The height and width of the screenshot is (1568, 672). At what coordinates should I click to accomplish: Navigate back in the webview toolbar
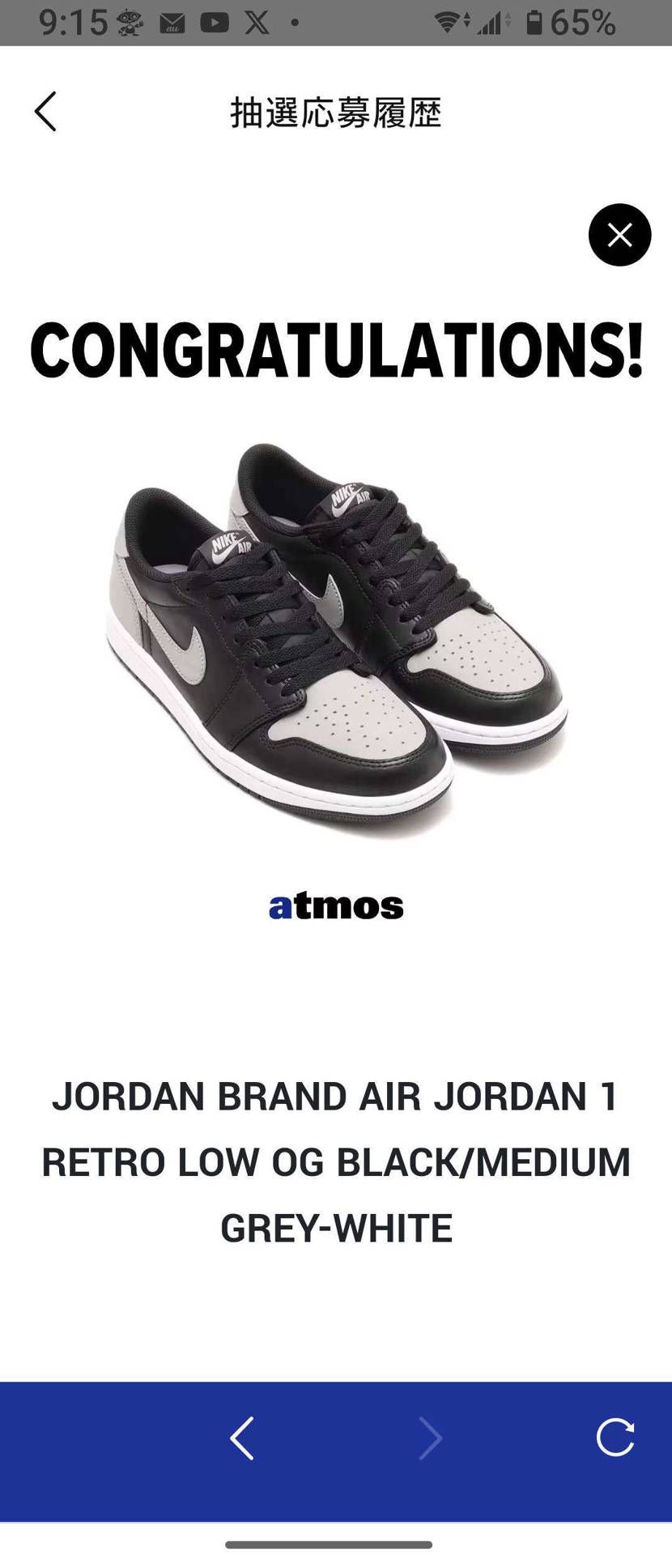pos(242,1438)
